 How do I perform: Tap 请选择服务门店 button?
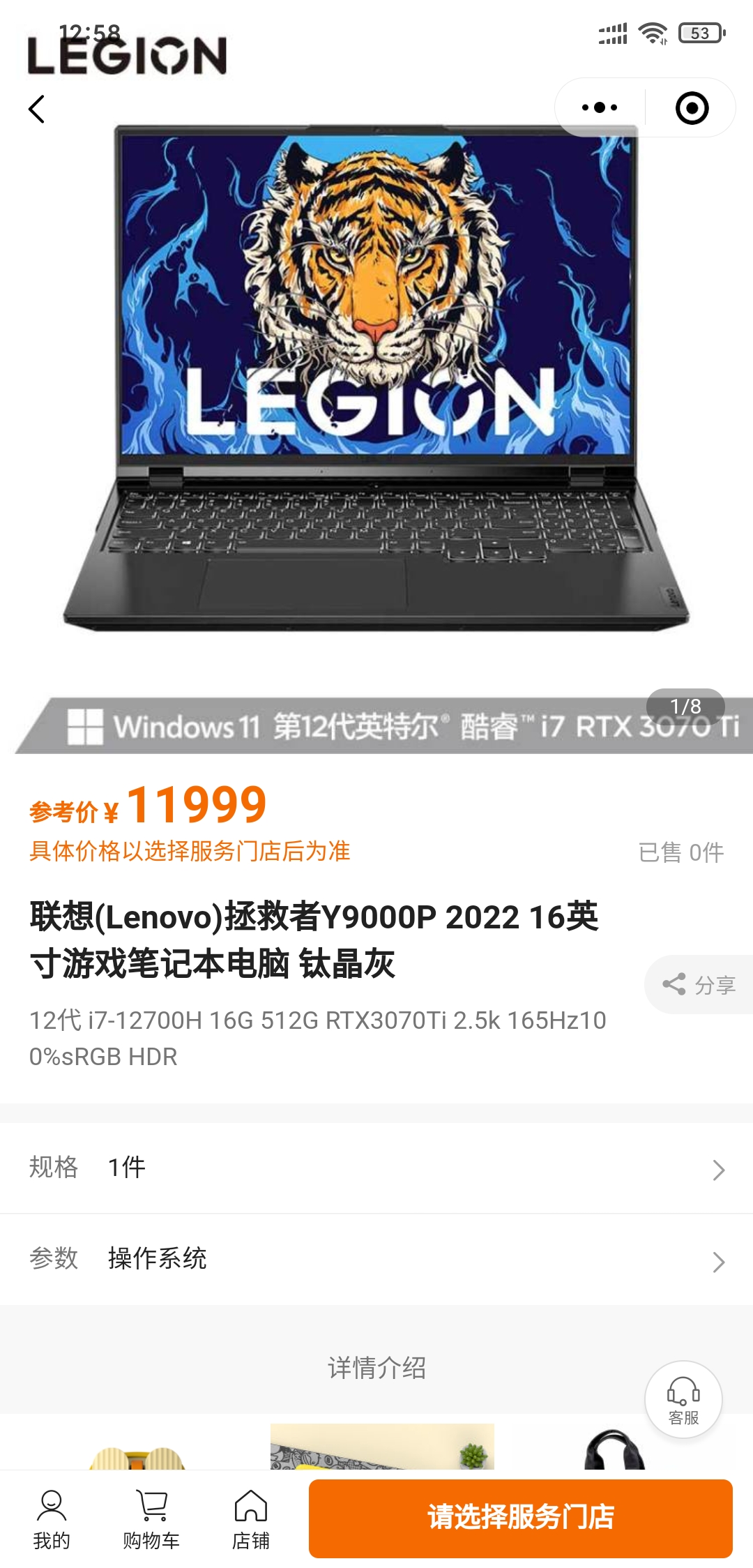(520, 1518)
